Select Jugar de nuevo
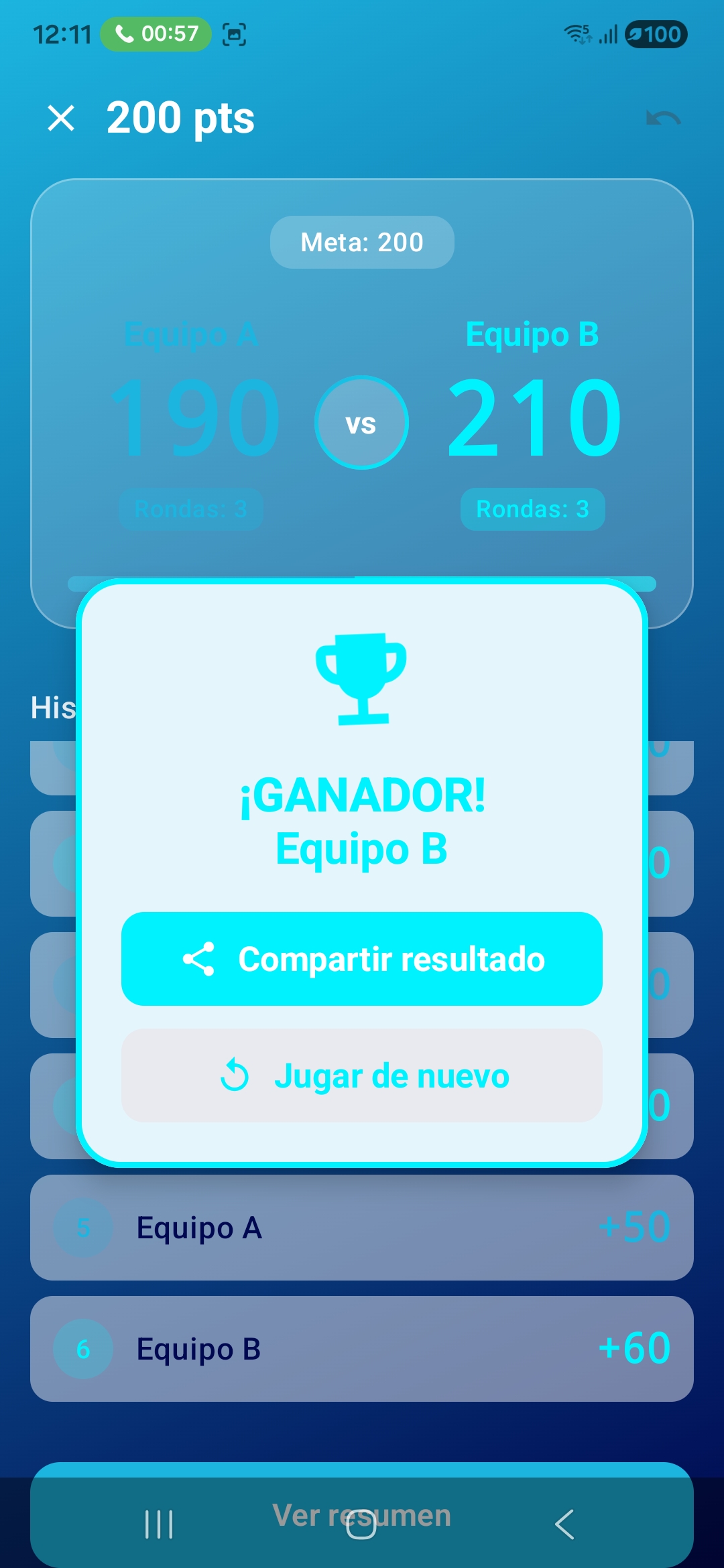The image size is (724, 1568). click(x=361, y=1075)
